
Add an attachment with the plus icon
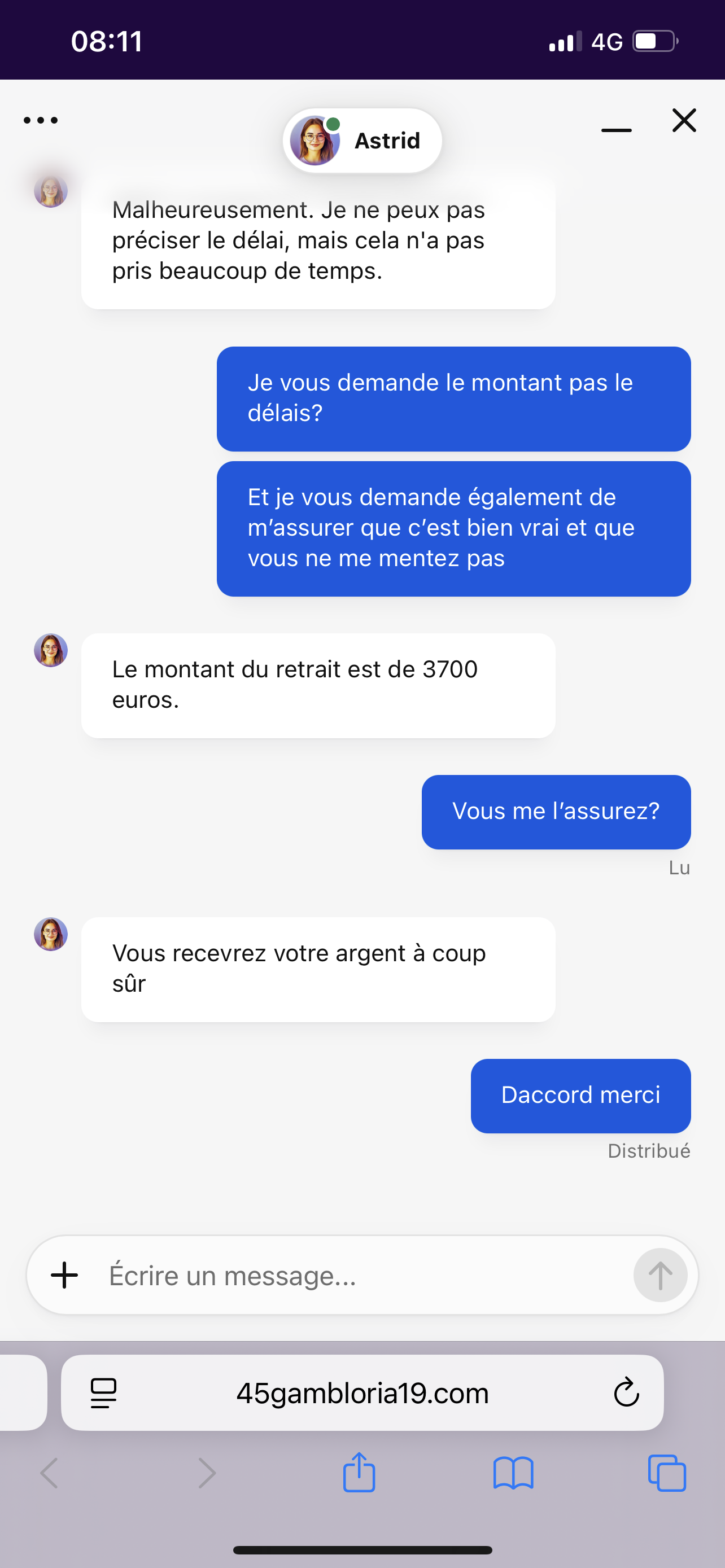tap(64, 1275)
